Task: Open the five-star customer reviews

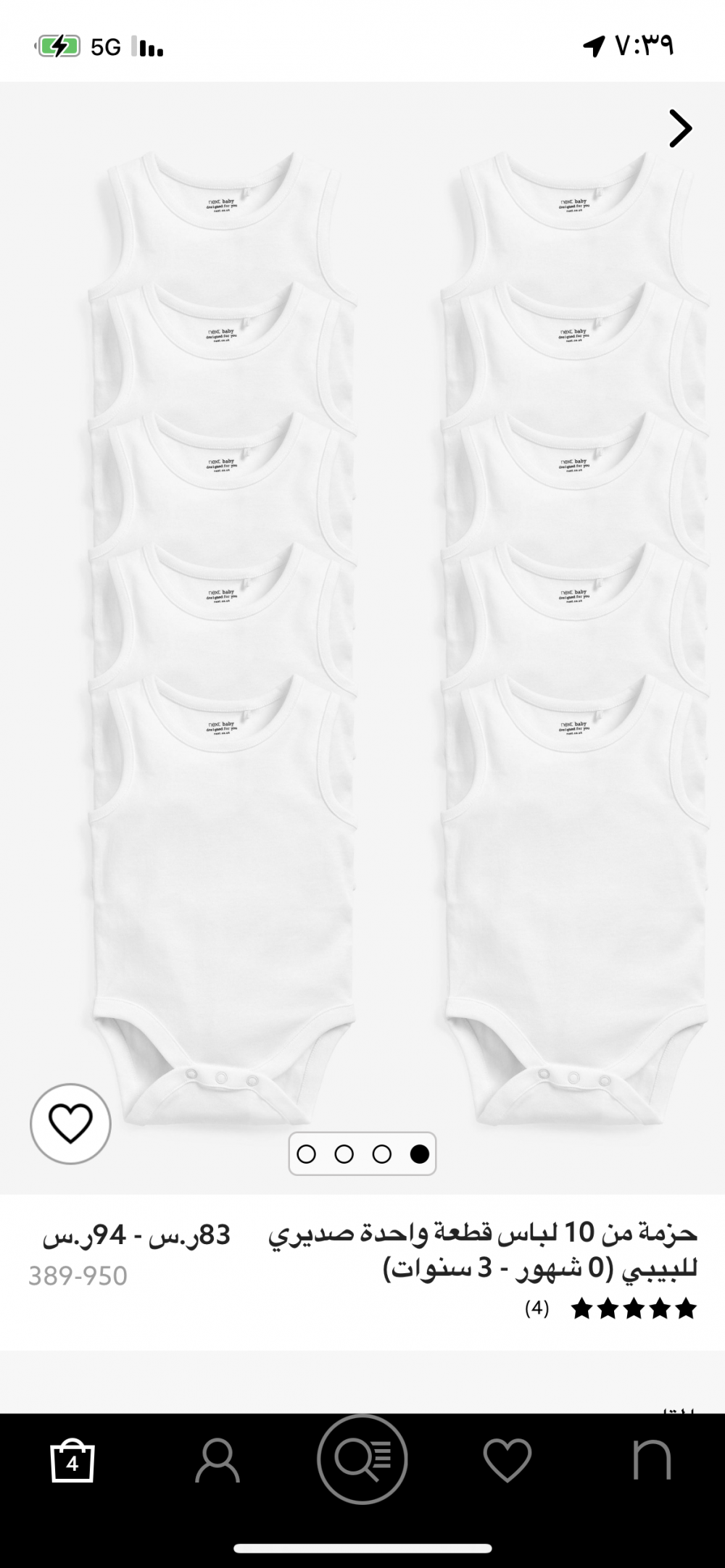Action: coord(634,1309)
